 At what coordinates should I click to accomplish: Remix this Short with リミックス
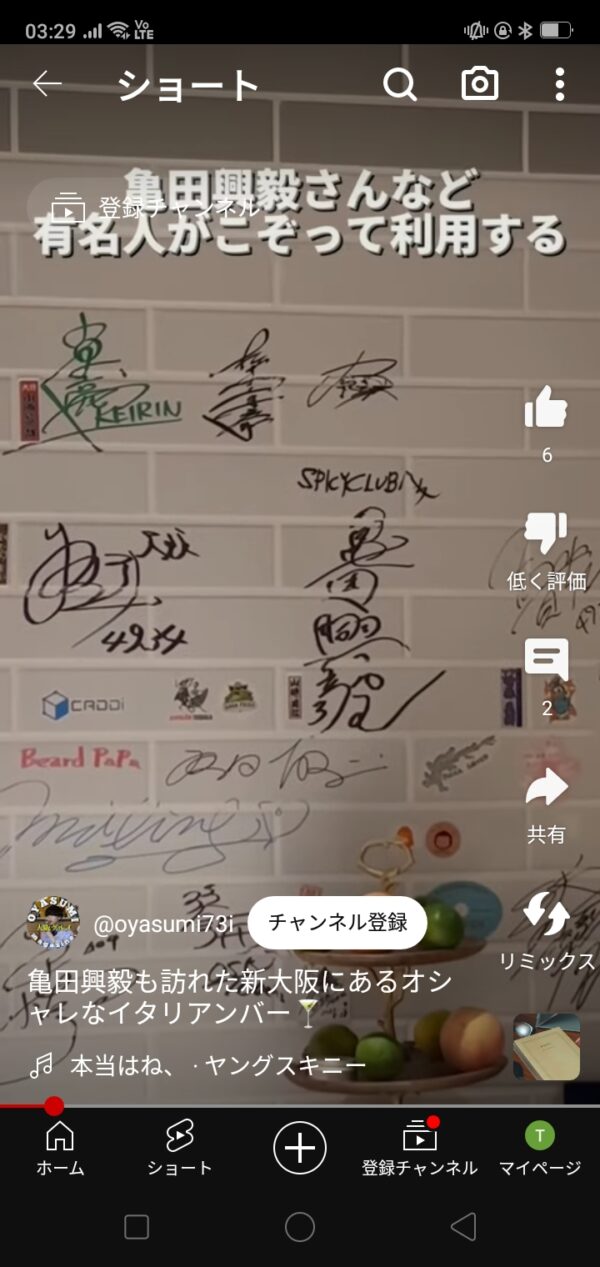tap(546, 916)
